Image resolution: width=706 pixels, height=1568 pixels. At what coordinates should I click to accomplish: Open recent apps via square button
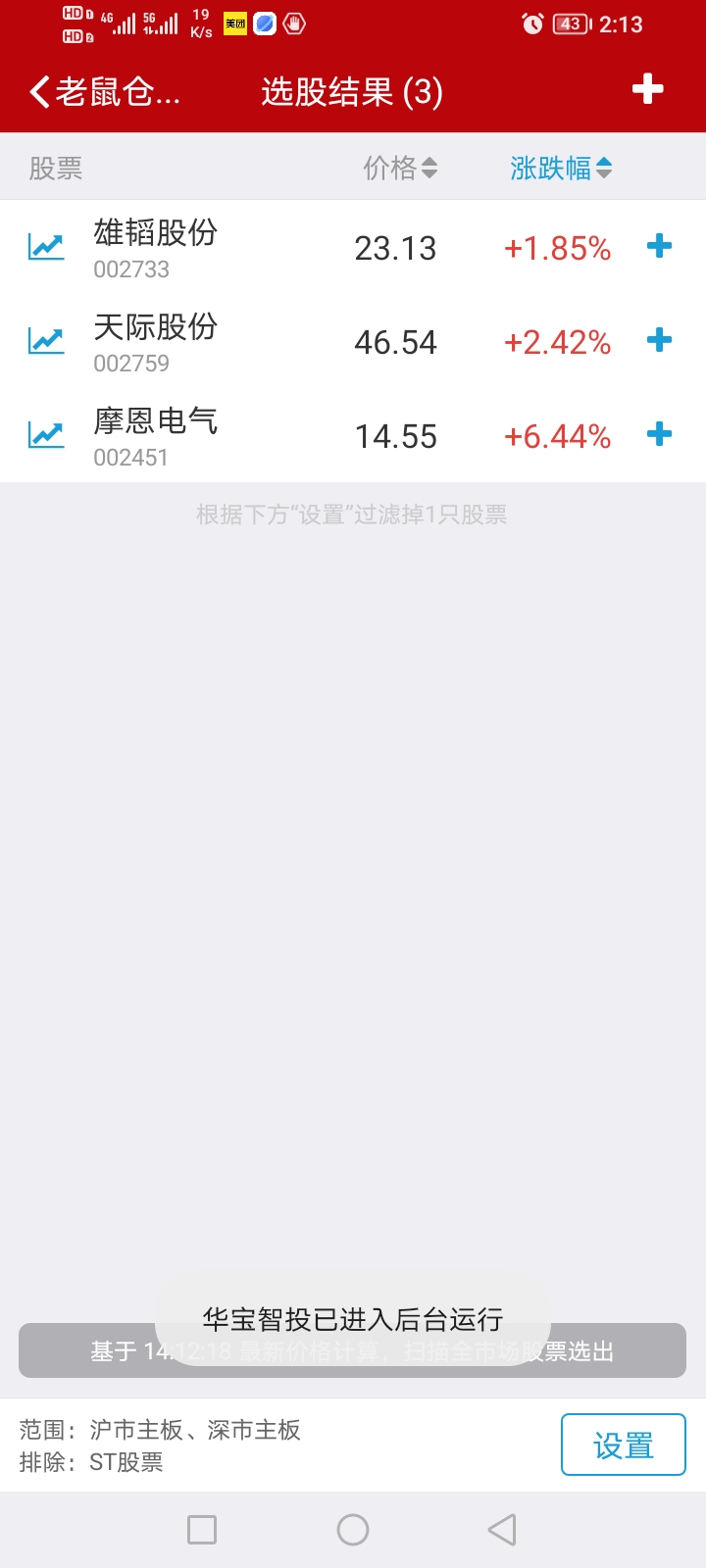tap(202, 1530)
